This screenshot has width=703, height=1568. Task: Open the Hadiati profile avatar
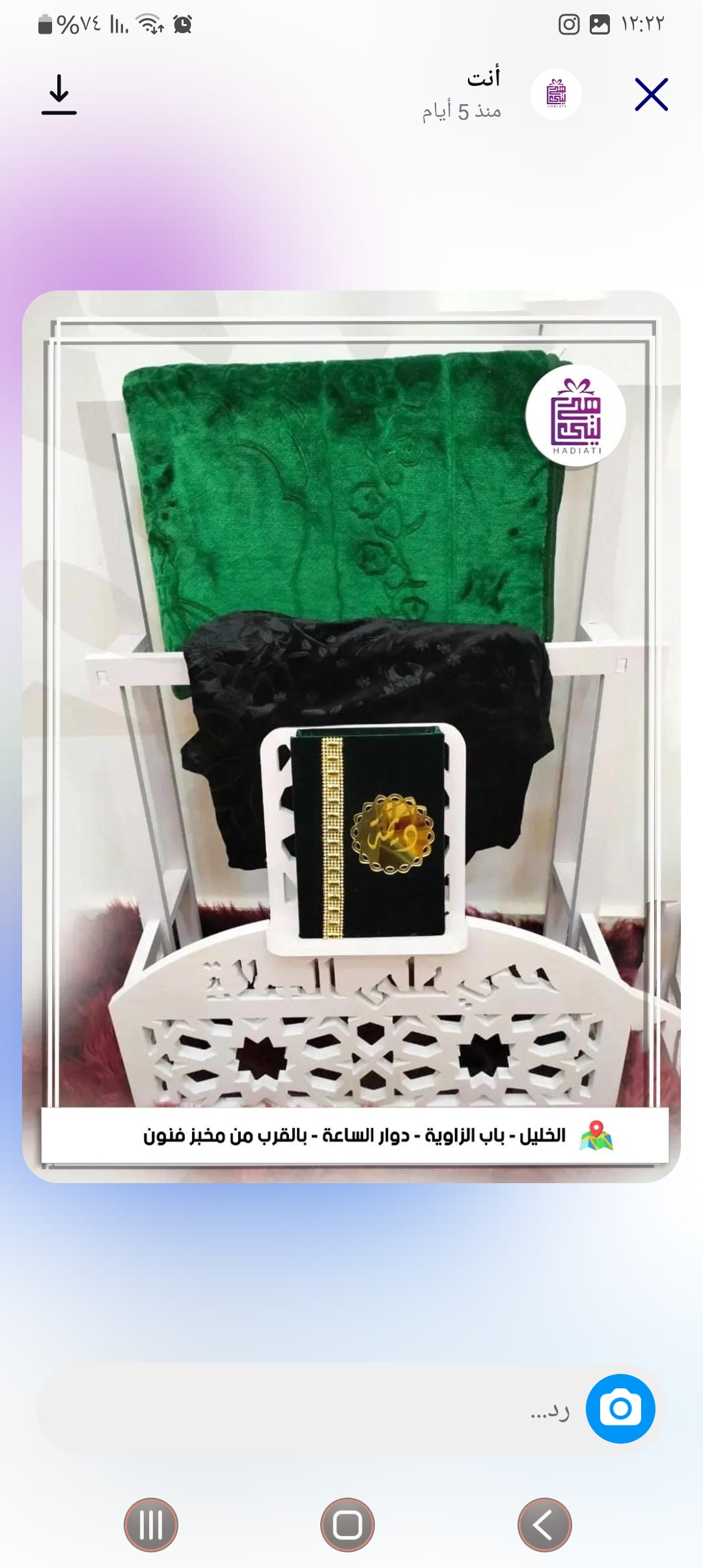pos(556,95)
